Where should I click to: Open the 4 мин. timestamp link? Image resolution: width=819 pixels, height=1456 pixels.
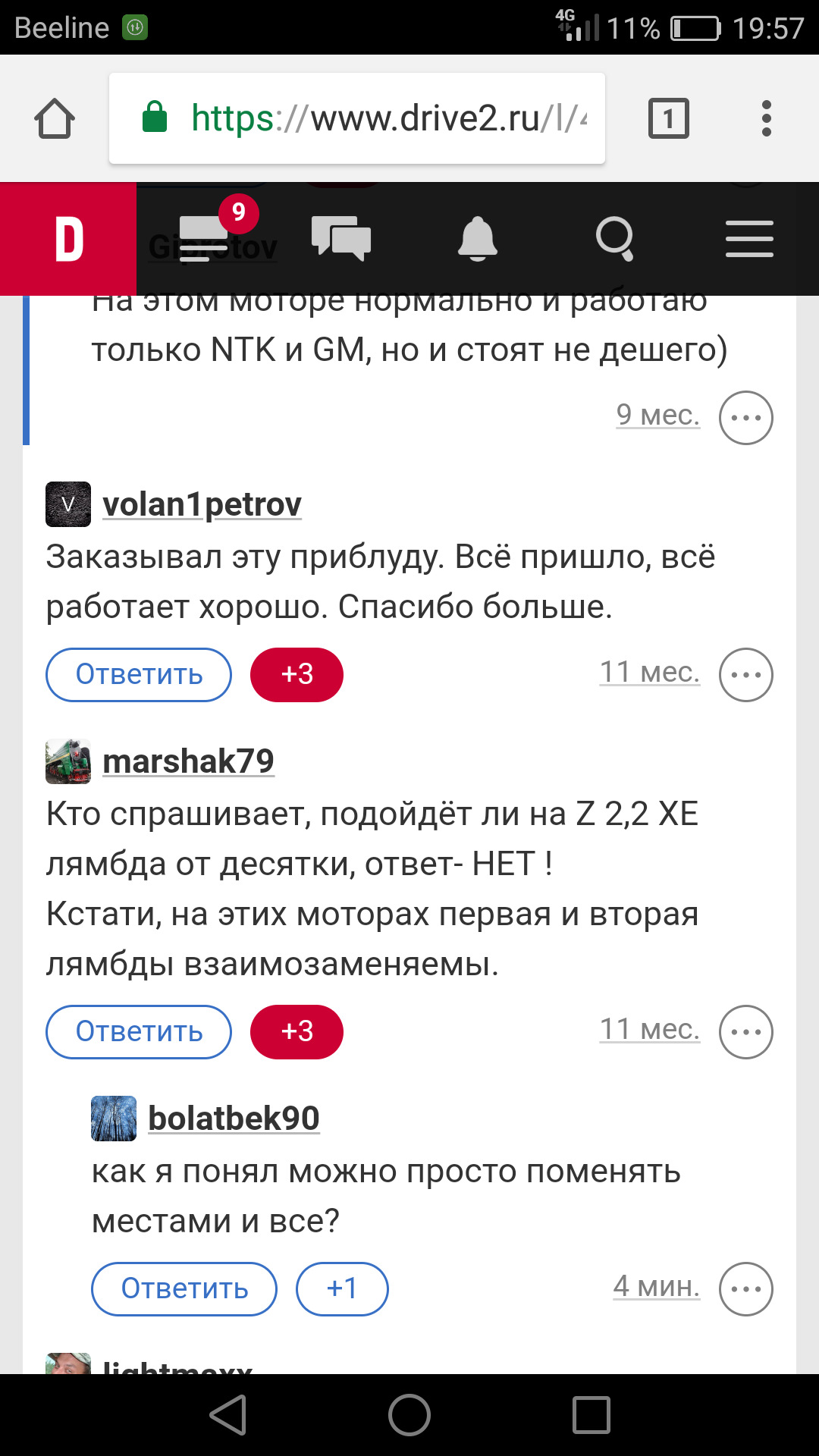[x=656, y=1286]
